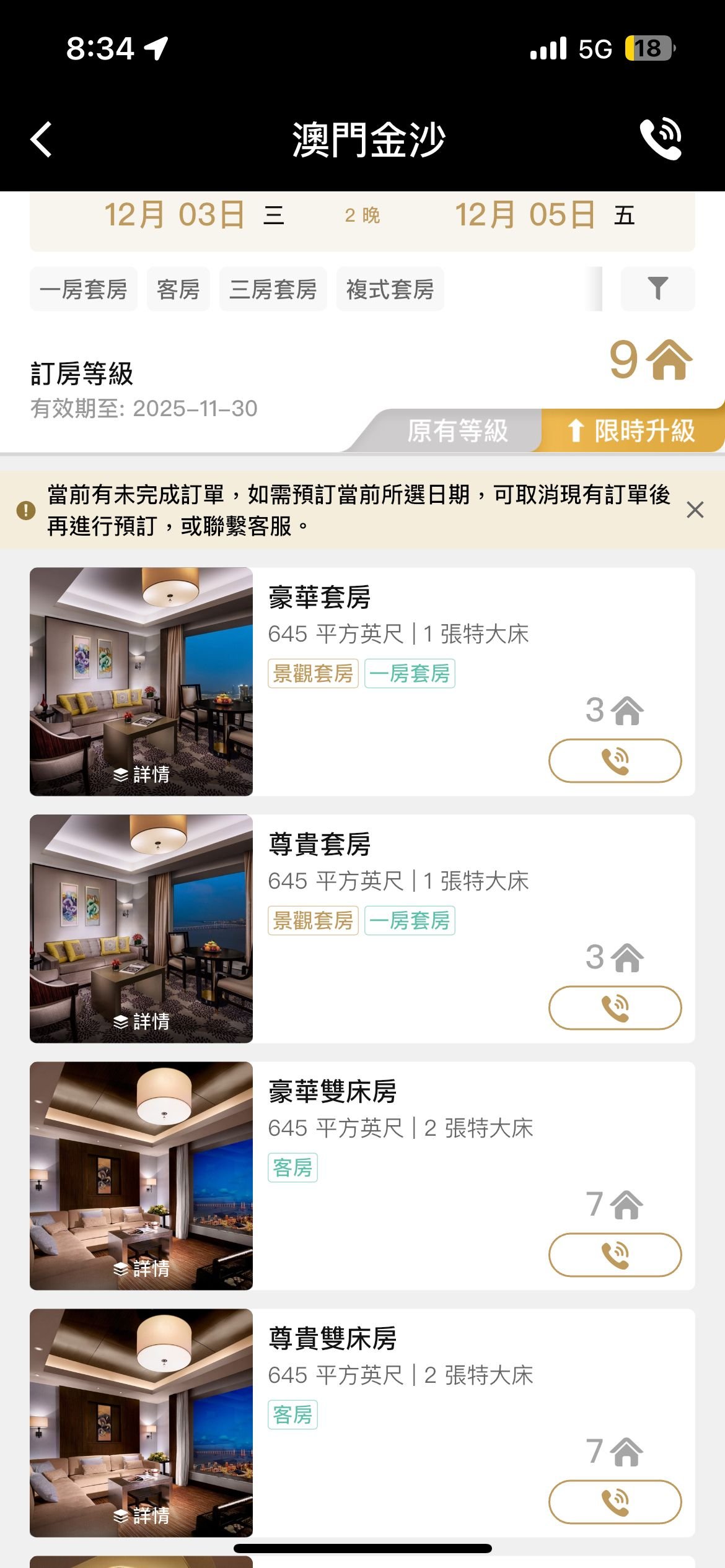The width and height of the screenshot is (725, 1568).
Task: Change the check-out date 12月05日
Action: point(524,216)
